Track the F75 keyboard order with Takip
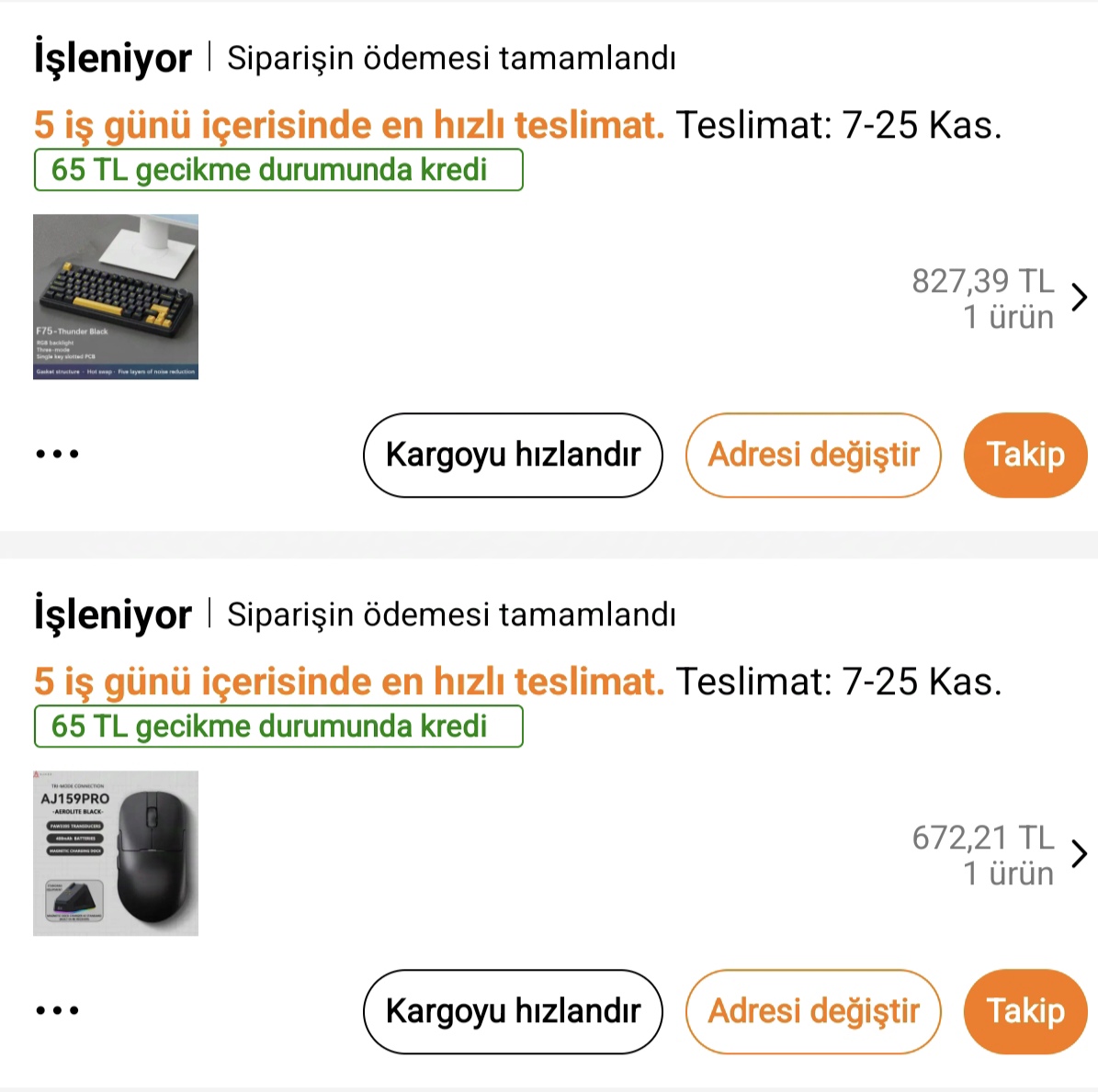 click(x=1024, y=455)
